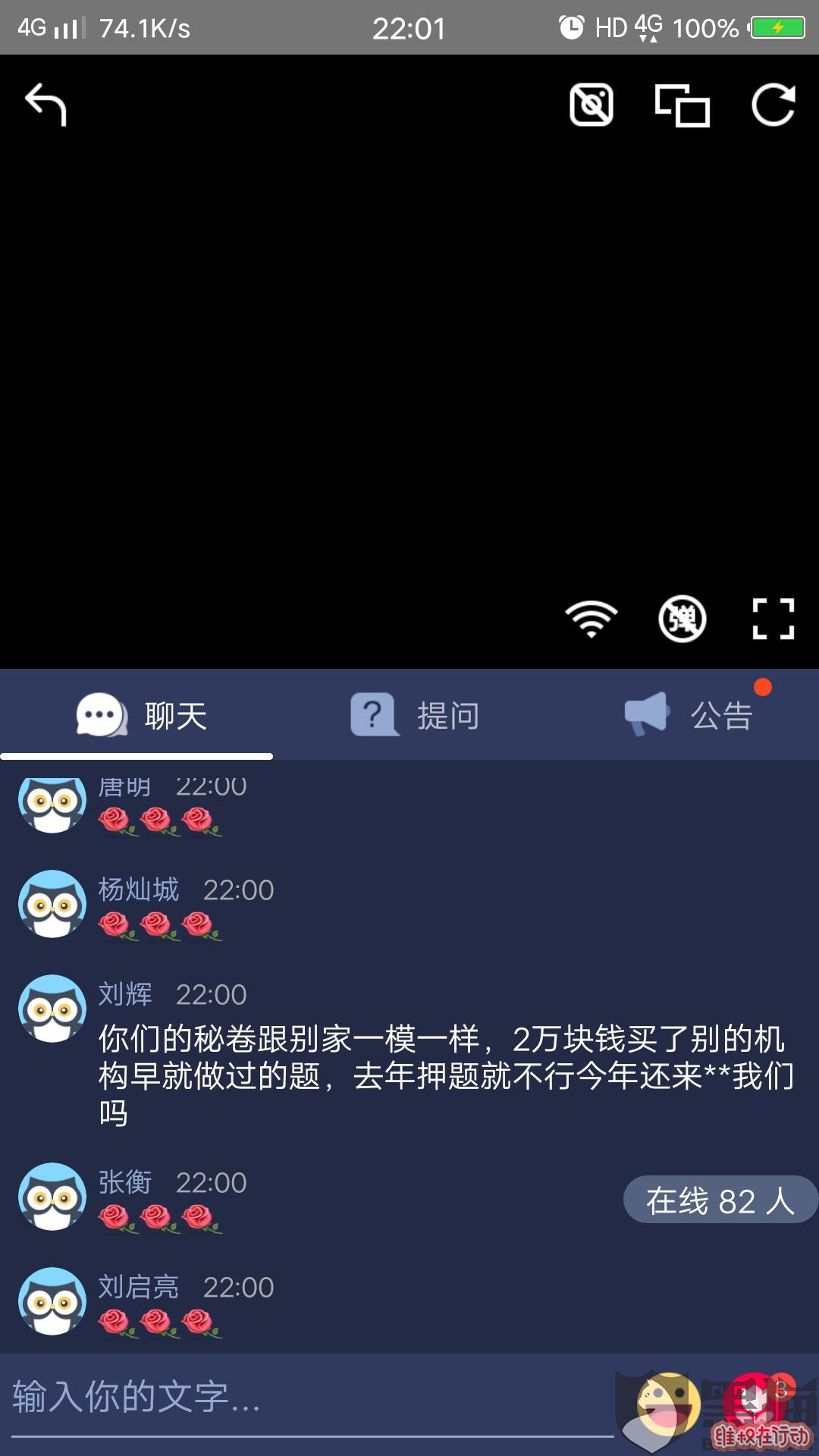Show the 在线 82 人 online list

point(720,1200)
